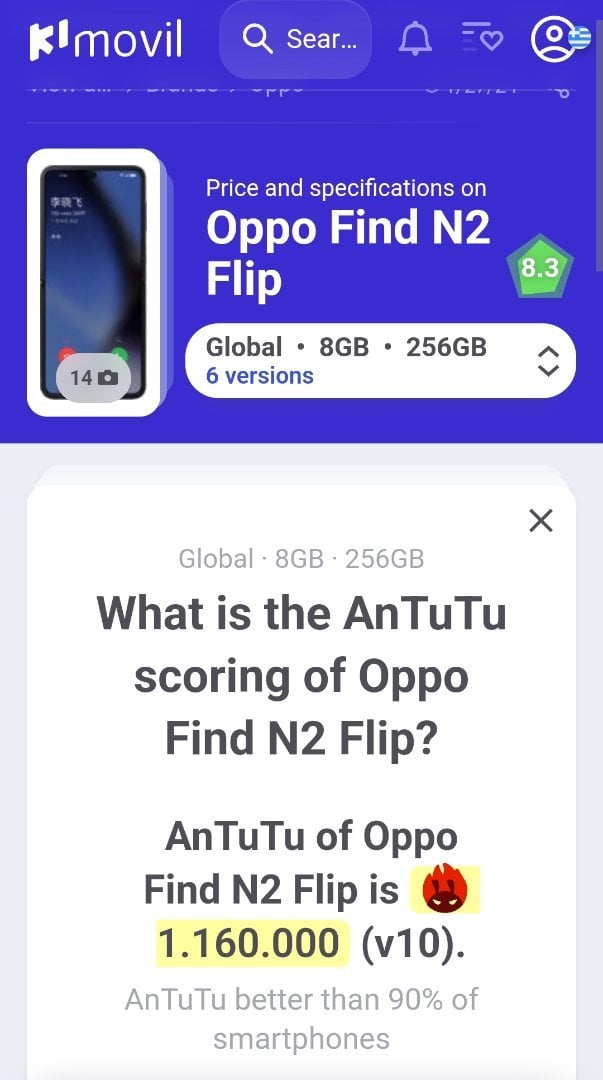
Task: Tap the 8.3 rating badge
Action: point(540,268)
